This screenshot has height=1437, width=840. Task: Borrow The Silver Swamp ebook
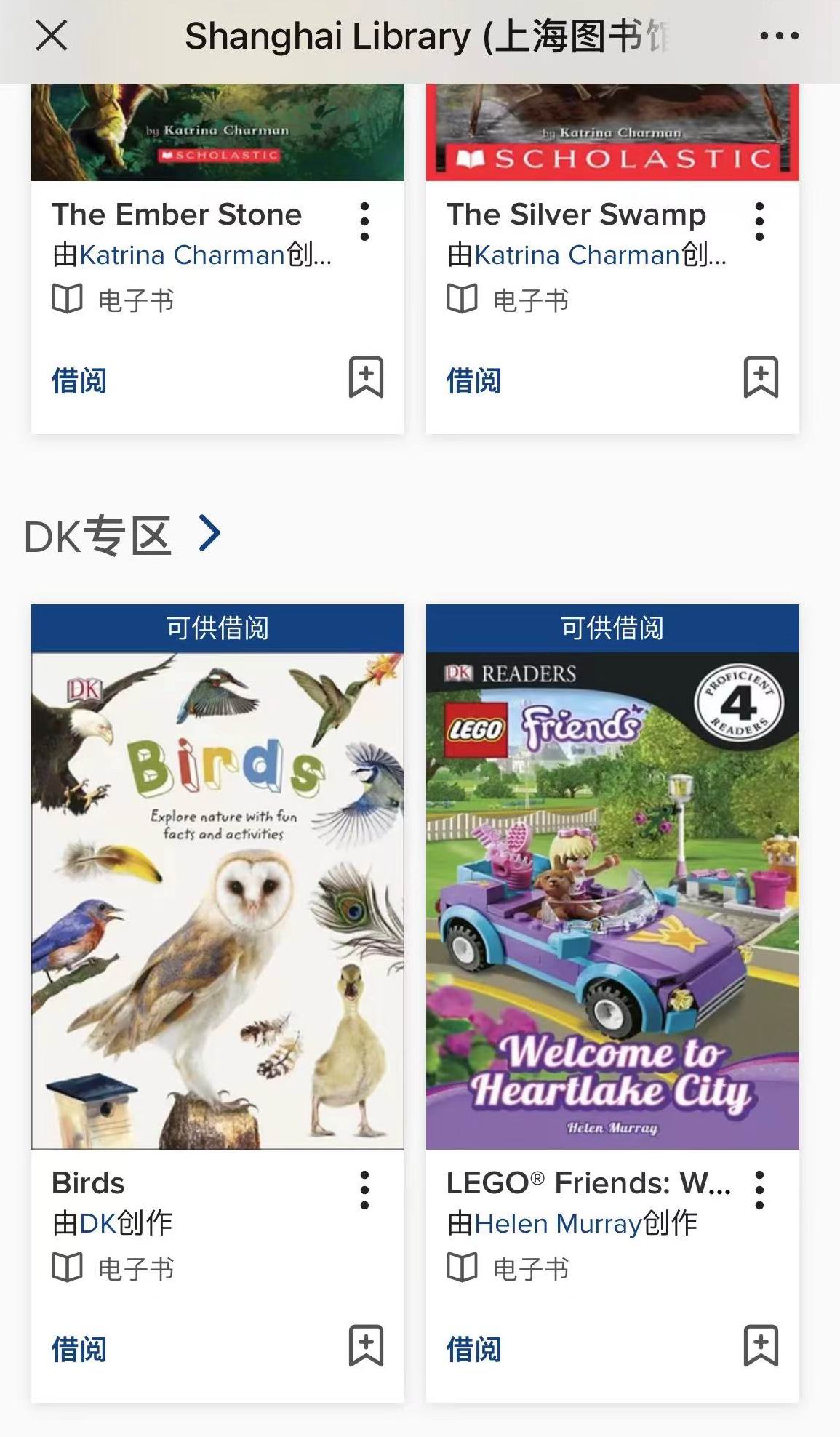tap(474, 380)
